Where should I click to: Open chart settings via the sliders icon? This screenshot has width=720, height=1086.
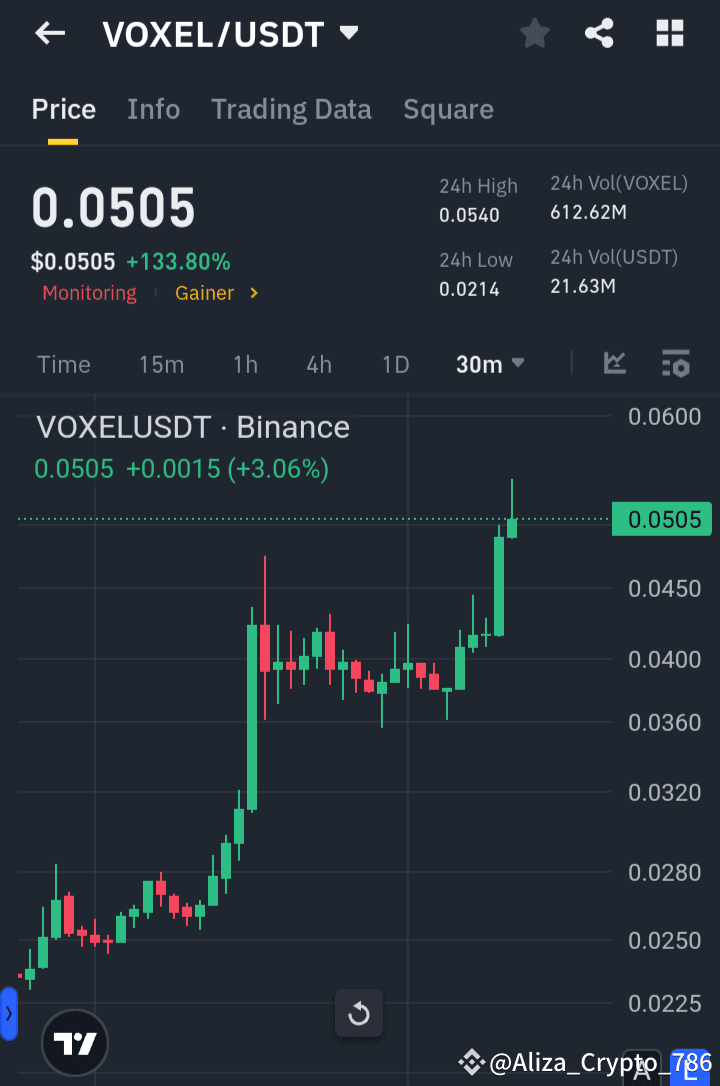tap(675, 364)
